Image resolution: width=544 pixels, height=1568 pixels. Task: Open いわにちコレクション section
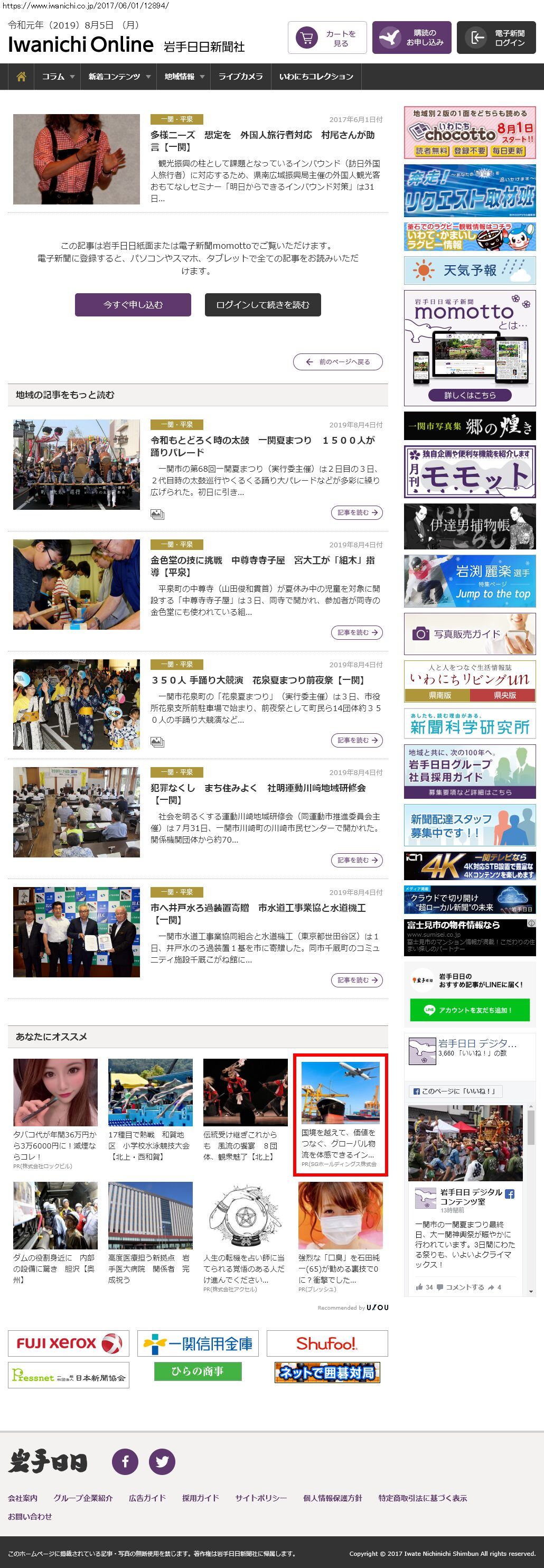[x=316, y=77]
